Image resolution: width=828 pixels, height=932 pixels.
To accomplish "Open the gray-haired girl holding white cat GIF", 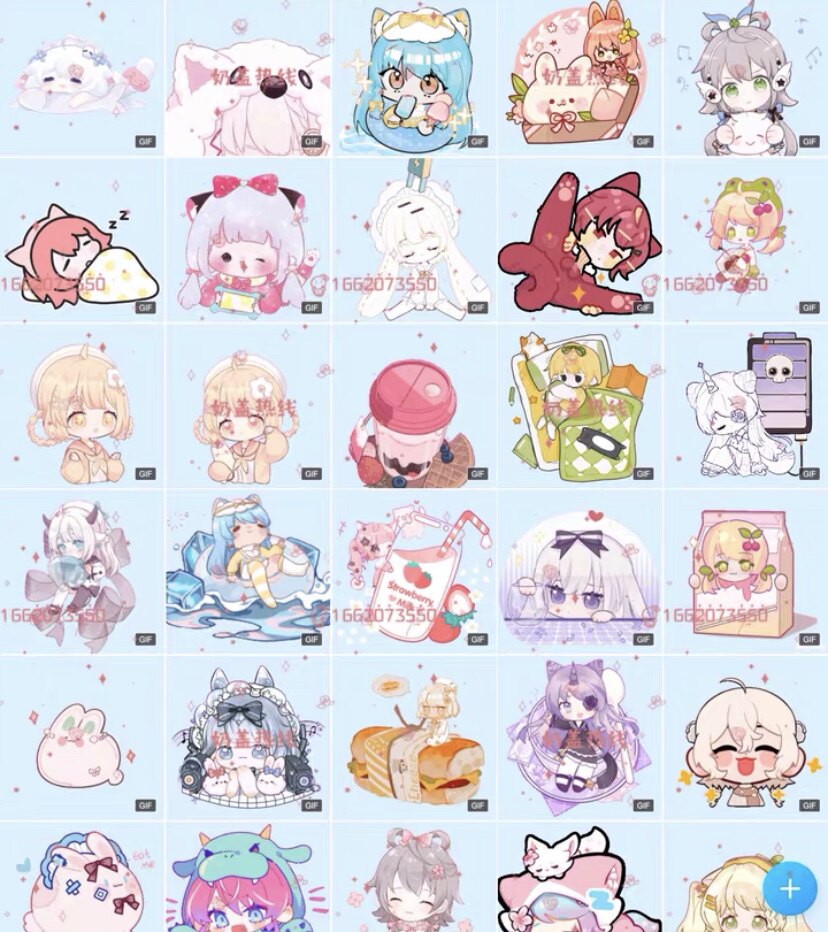I will pyautogui.click(x=746, y=78).
